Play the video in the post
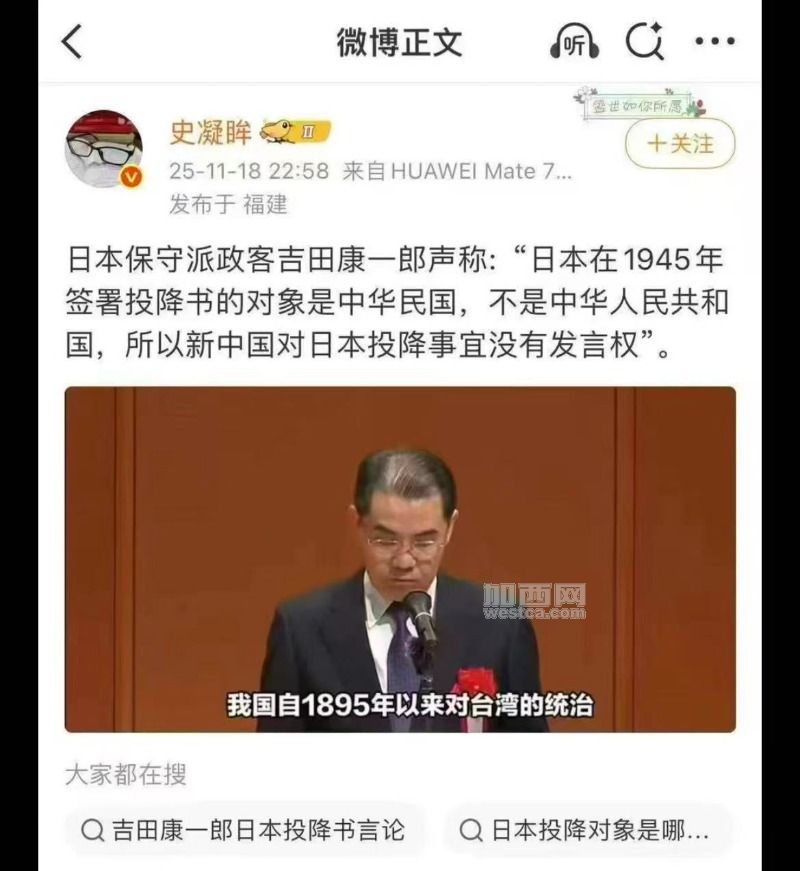This screenshot has height=871, width=800. (400, 559)
